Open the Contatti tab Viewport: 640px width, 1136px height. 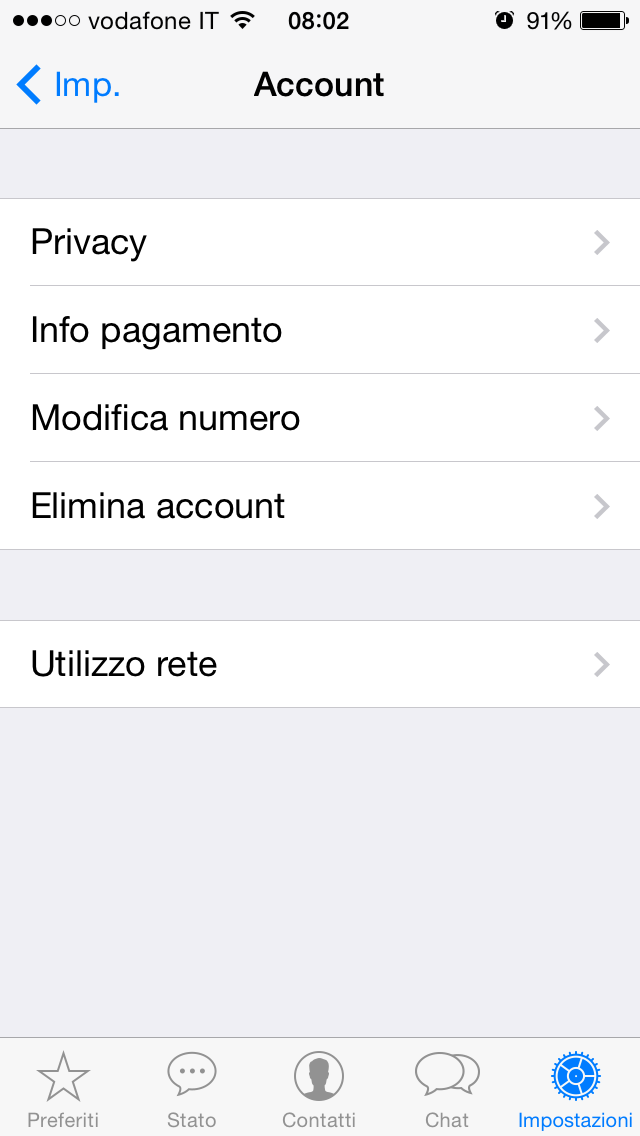click(x=319, y=1088)
